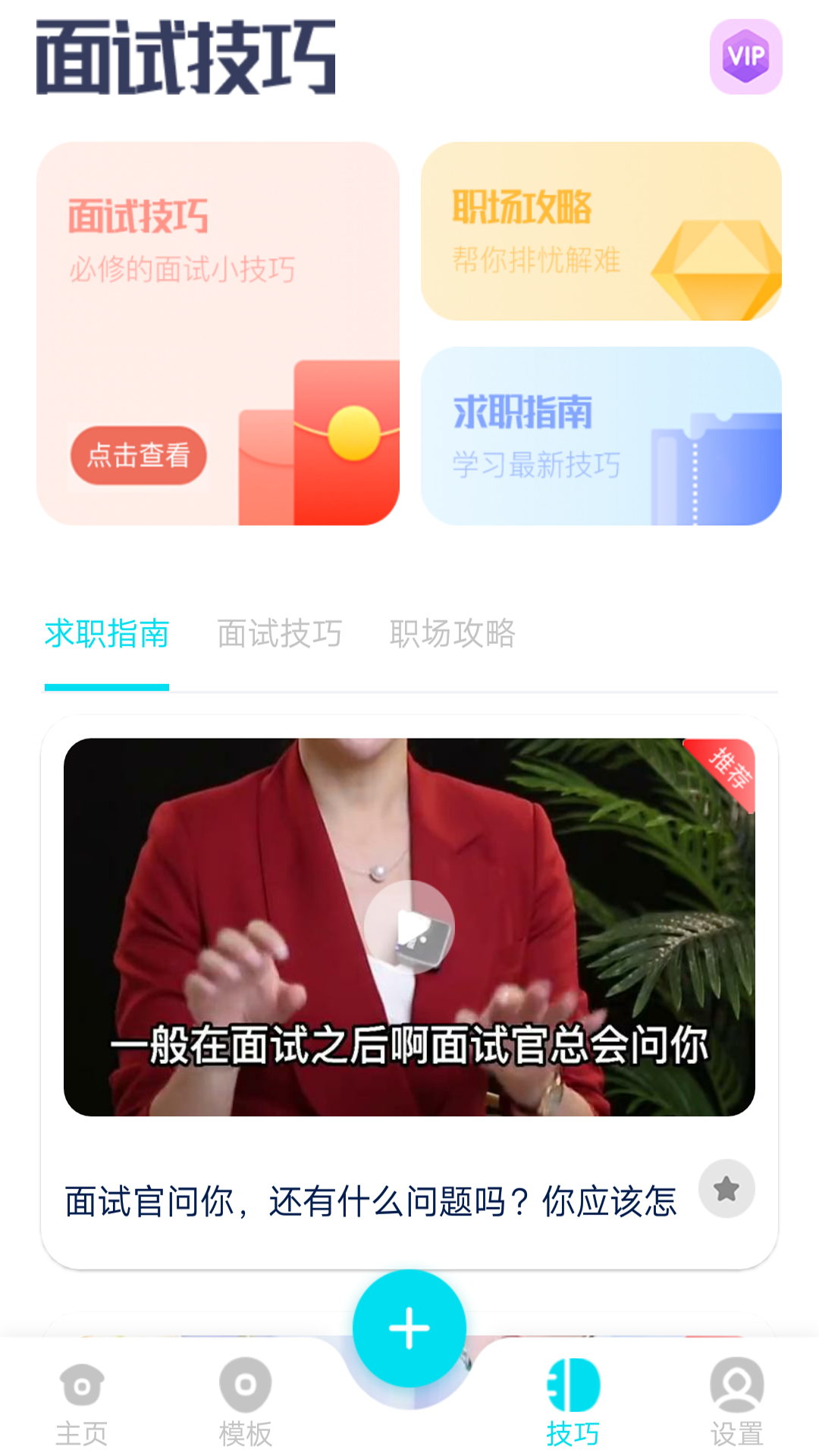Tap the 点击查看 button
Screen dimensions: 819x1456
pos(138,455)
